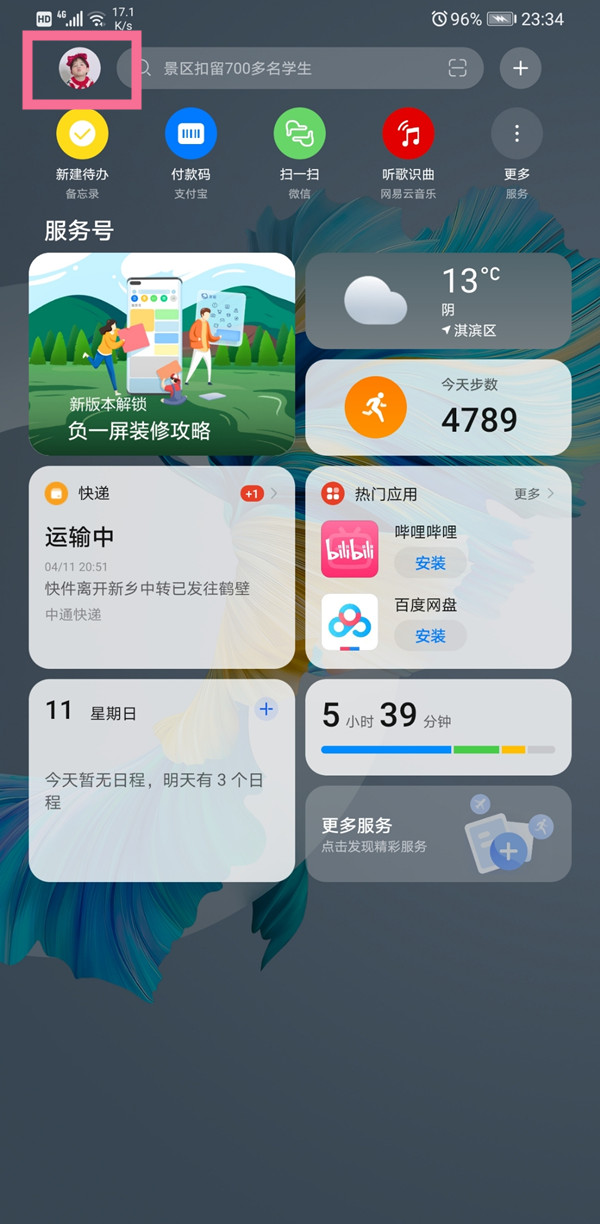Open 更多 services shortcut
This screenshot has width=600, height=1224.
coord(516,135)
